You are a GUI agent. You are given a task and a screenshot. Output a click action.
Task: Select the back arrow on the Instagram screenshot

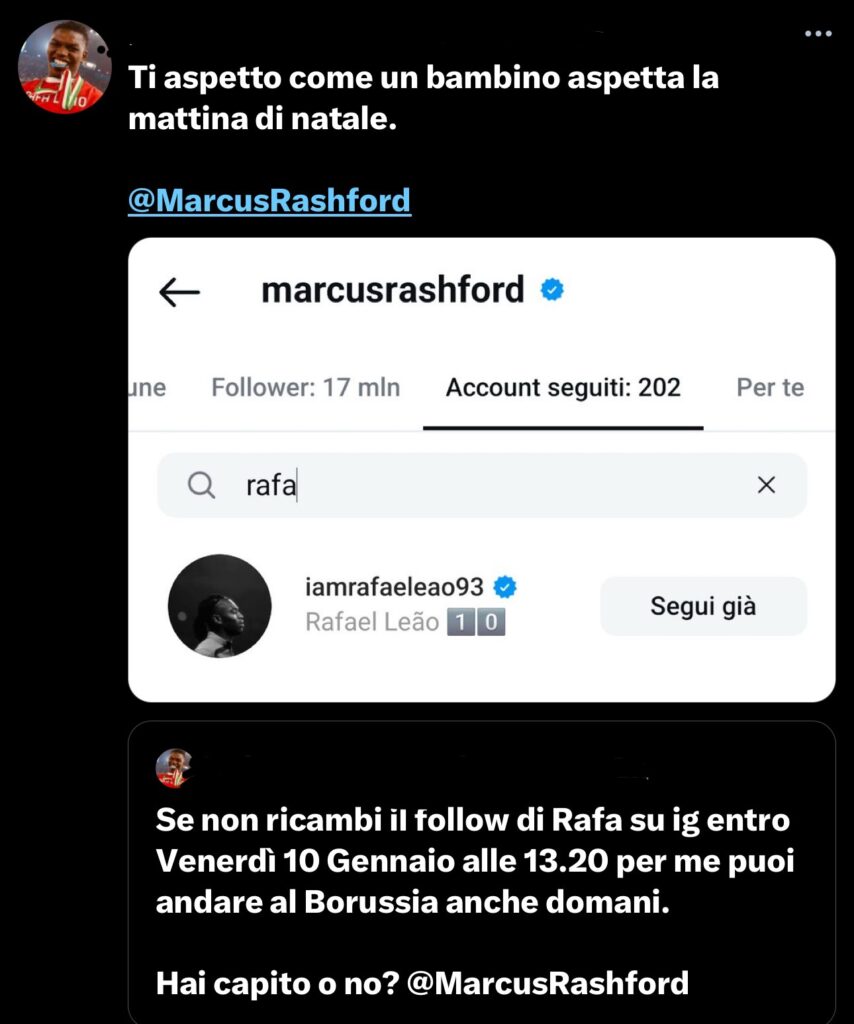point(180,291)
